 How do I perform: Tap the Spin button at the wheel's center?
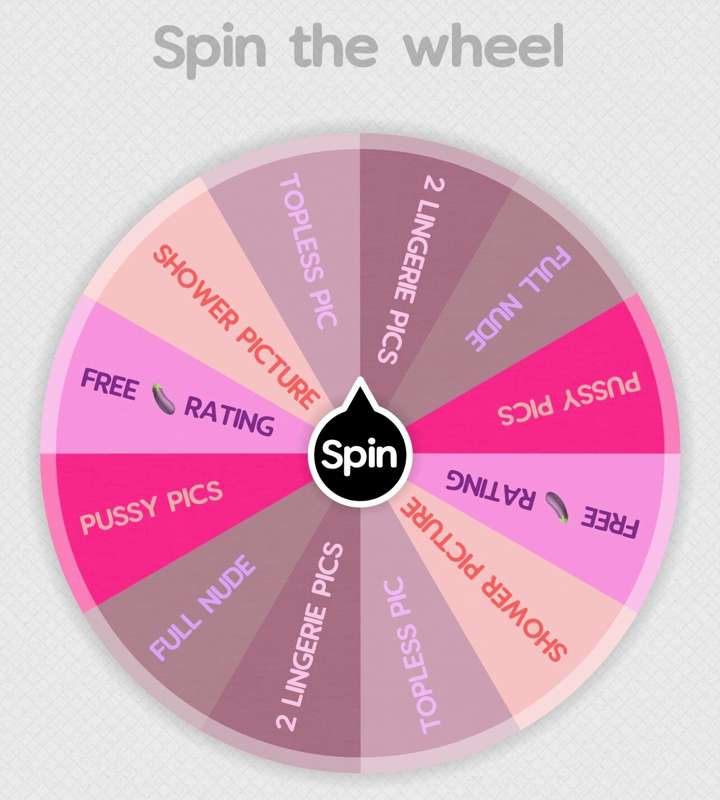coord(359,455)
